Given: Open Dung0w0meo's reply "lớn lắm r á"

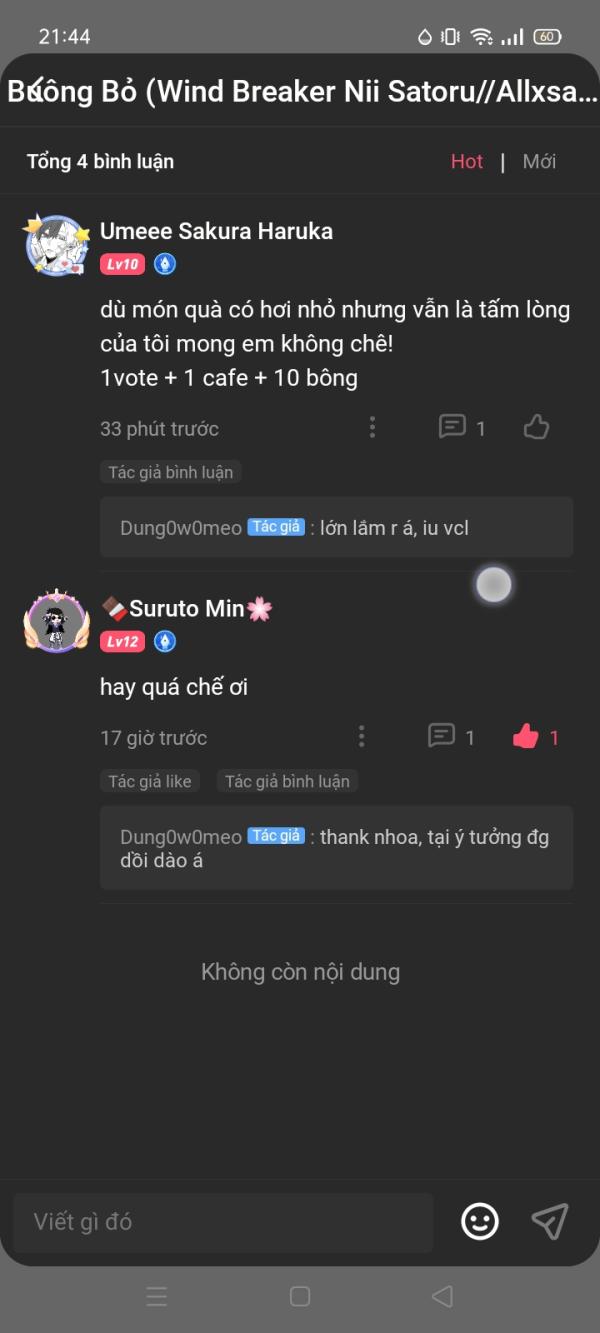Looking at the screenshot, I should coord(336,528).
